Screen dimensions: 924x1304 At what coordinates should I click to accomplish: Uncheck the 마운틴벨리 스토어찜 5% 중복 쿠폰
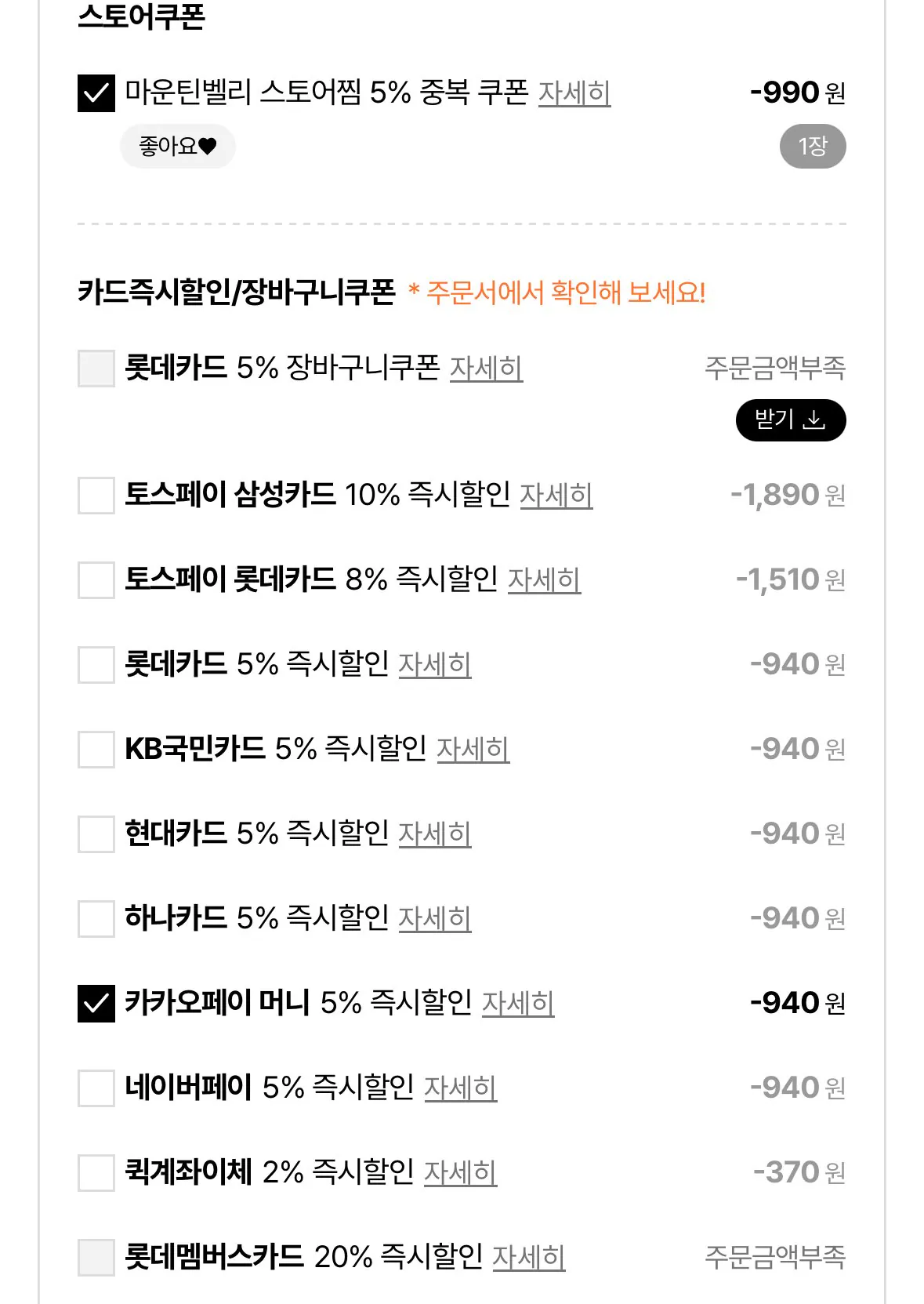pyautogui.click(x=95, y=93)
